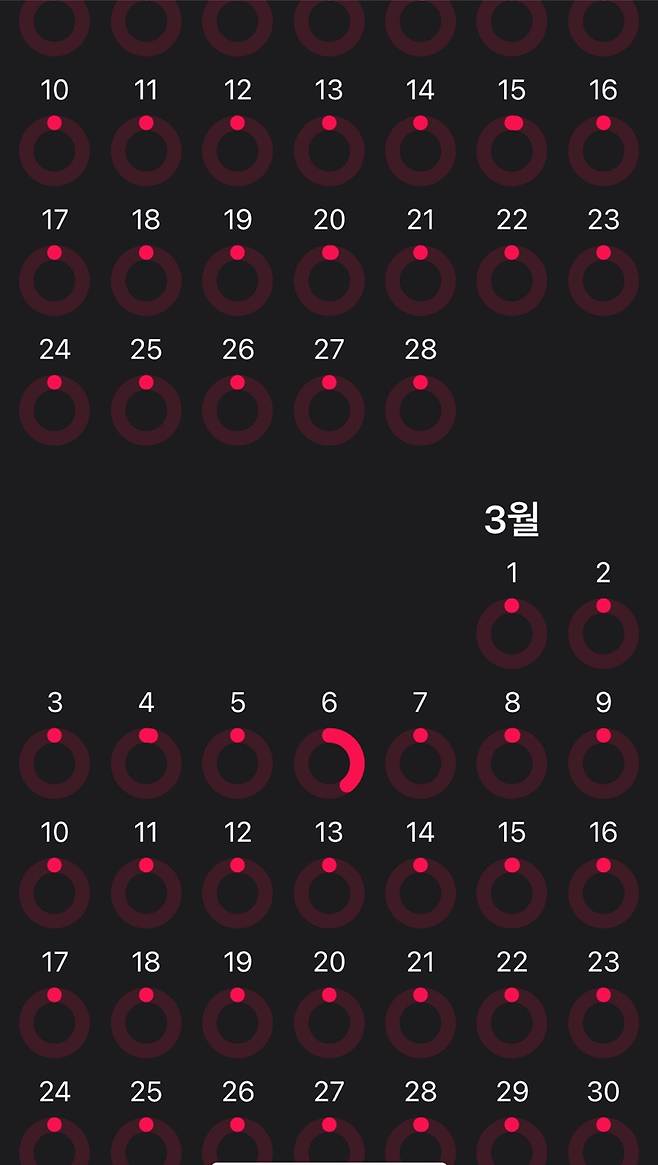Viewport: 658px width, 1165px height.
Task: Select the day 9 ring in 3월
Action: tap(603, 763)
